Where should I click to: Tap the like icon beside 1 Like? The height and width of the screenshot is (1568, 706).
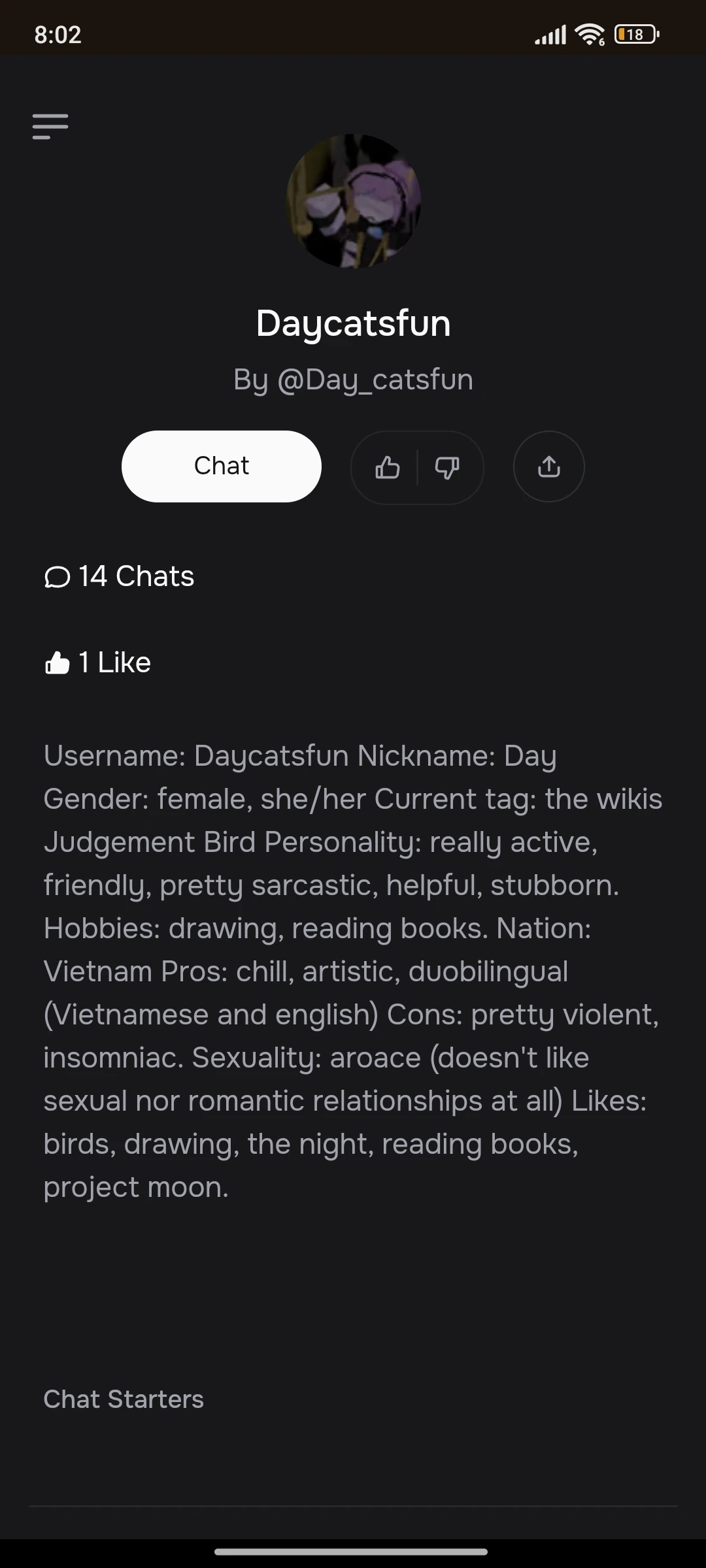pyautogui.click(x=56, y=662)
